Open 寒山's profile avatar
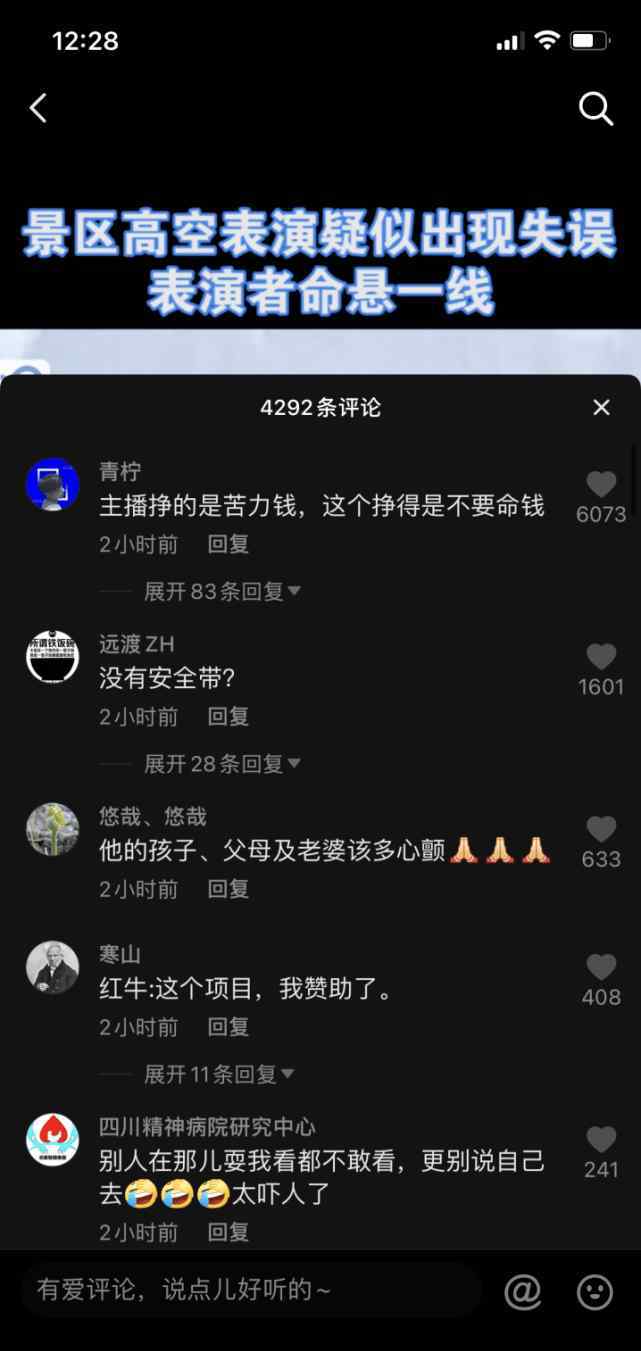Viewport: 641px width, 1351px height. click(x=52, y=967)
